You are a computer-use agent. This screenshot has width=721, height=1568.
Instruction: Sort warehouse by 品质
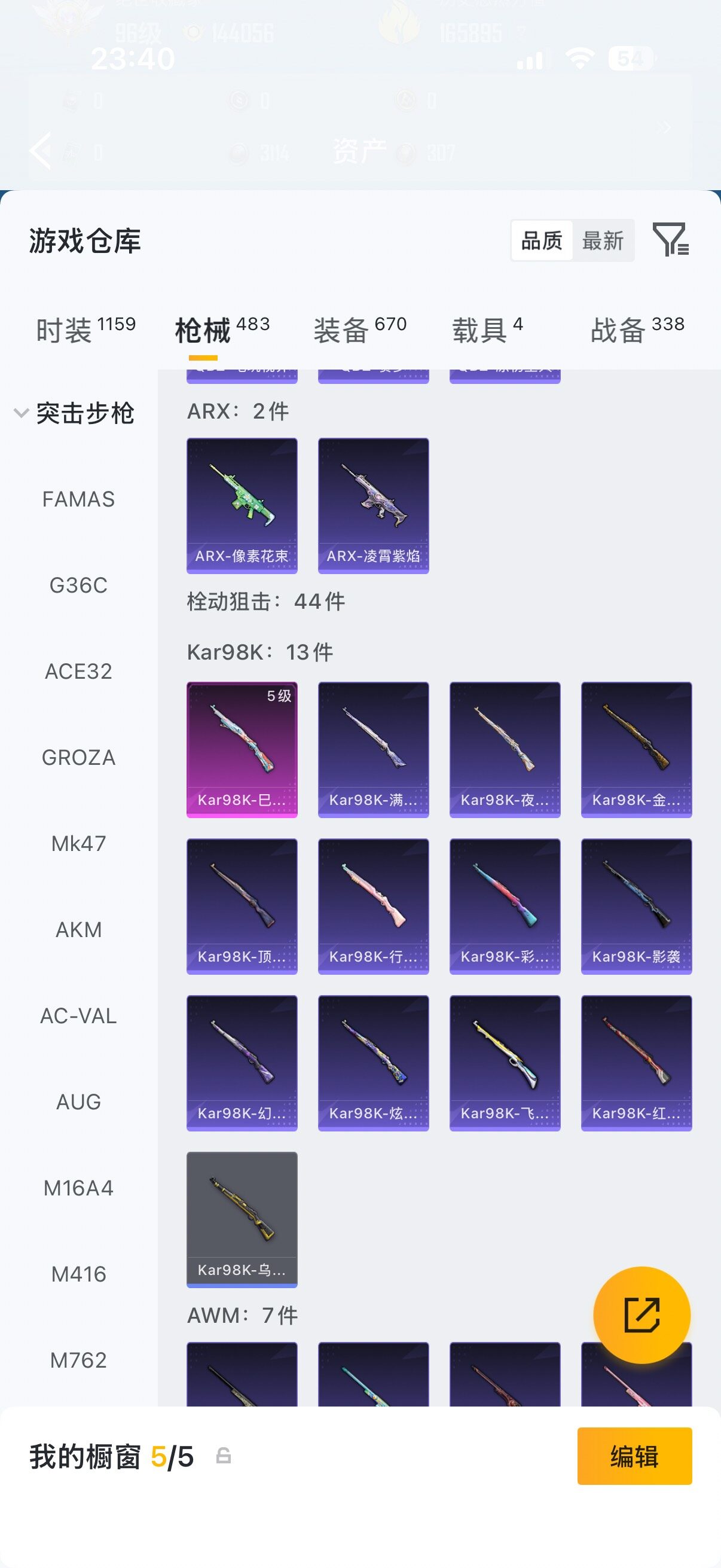(x=542, y=240)
